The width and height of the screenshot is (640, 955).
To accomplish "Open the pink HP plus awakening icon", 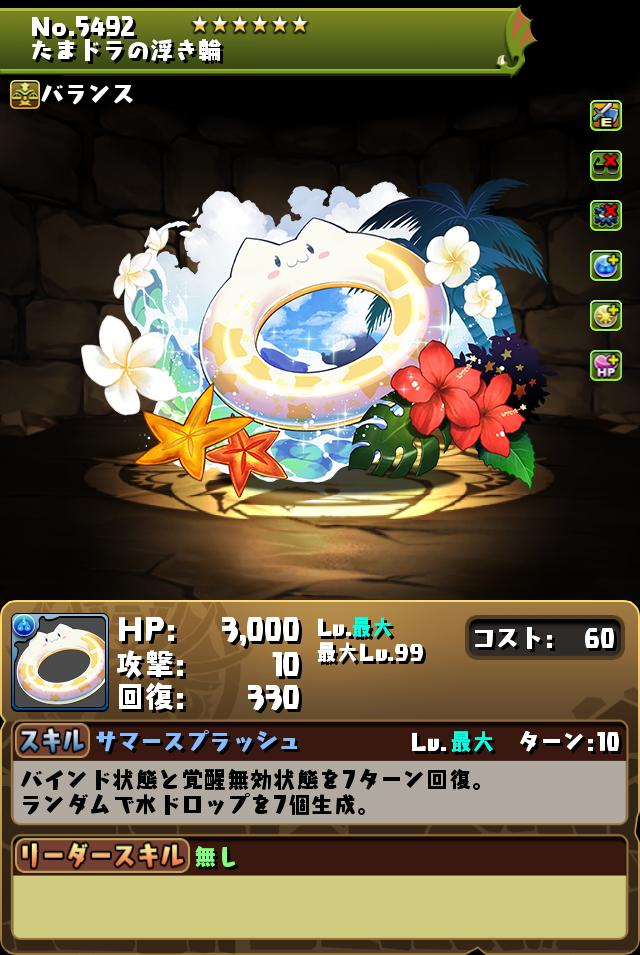I will pyautogui.click(x=605, y=366).
